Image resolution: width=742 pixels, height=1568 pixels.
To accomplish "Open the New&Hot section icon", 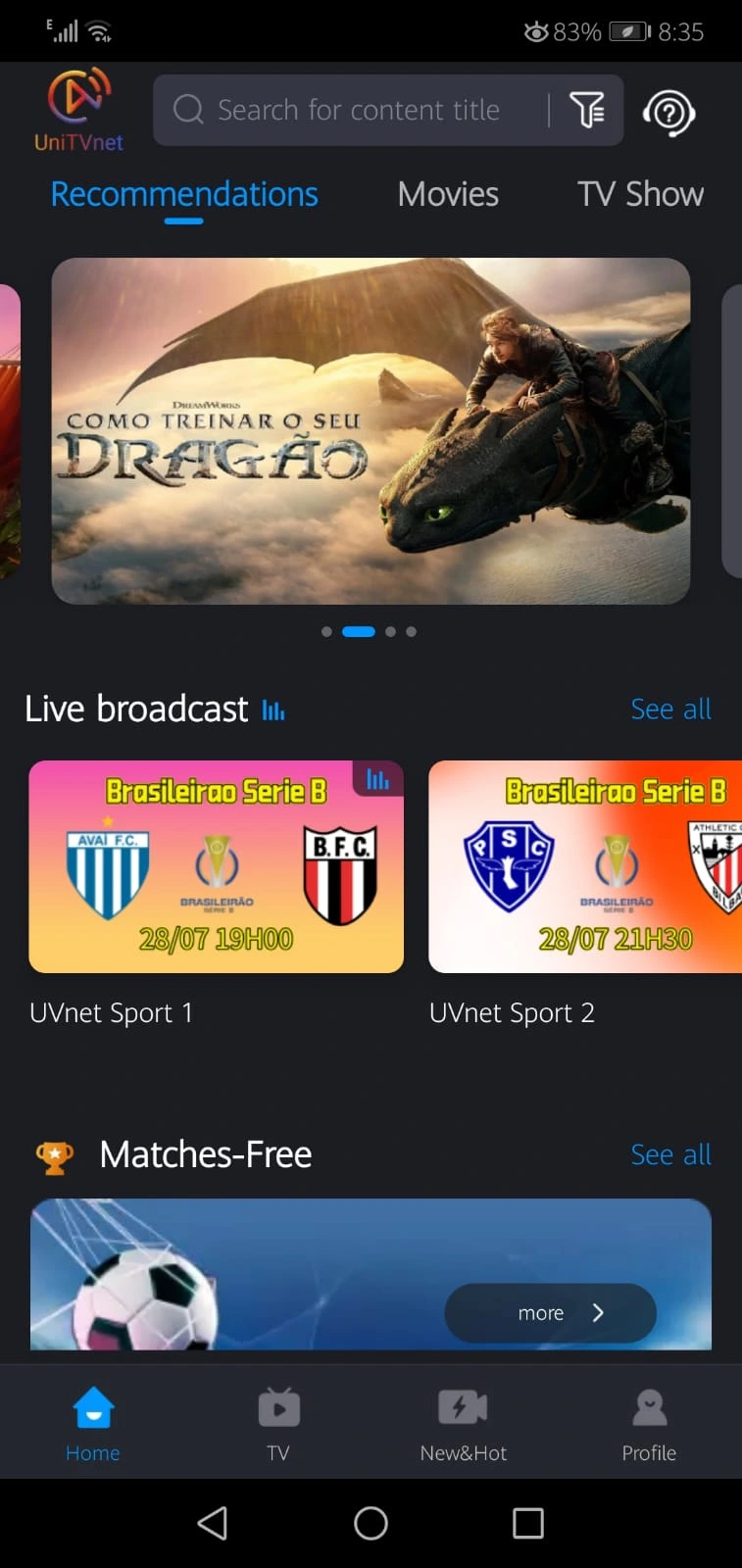I will pyautogui.click(x=463, y=1406).
